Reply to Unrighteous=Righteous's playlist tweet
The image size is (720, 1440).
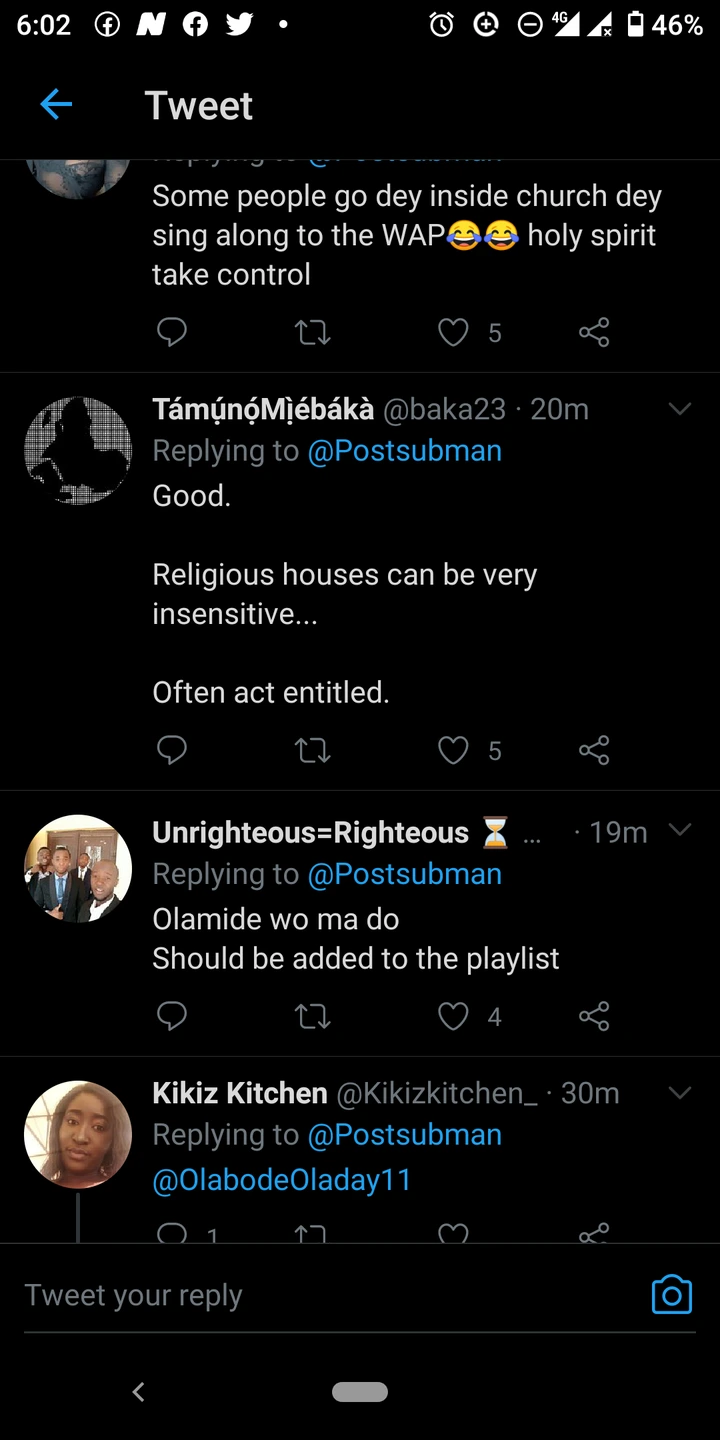tap(172, 1016)
